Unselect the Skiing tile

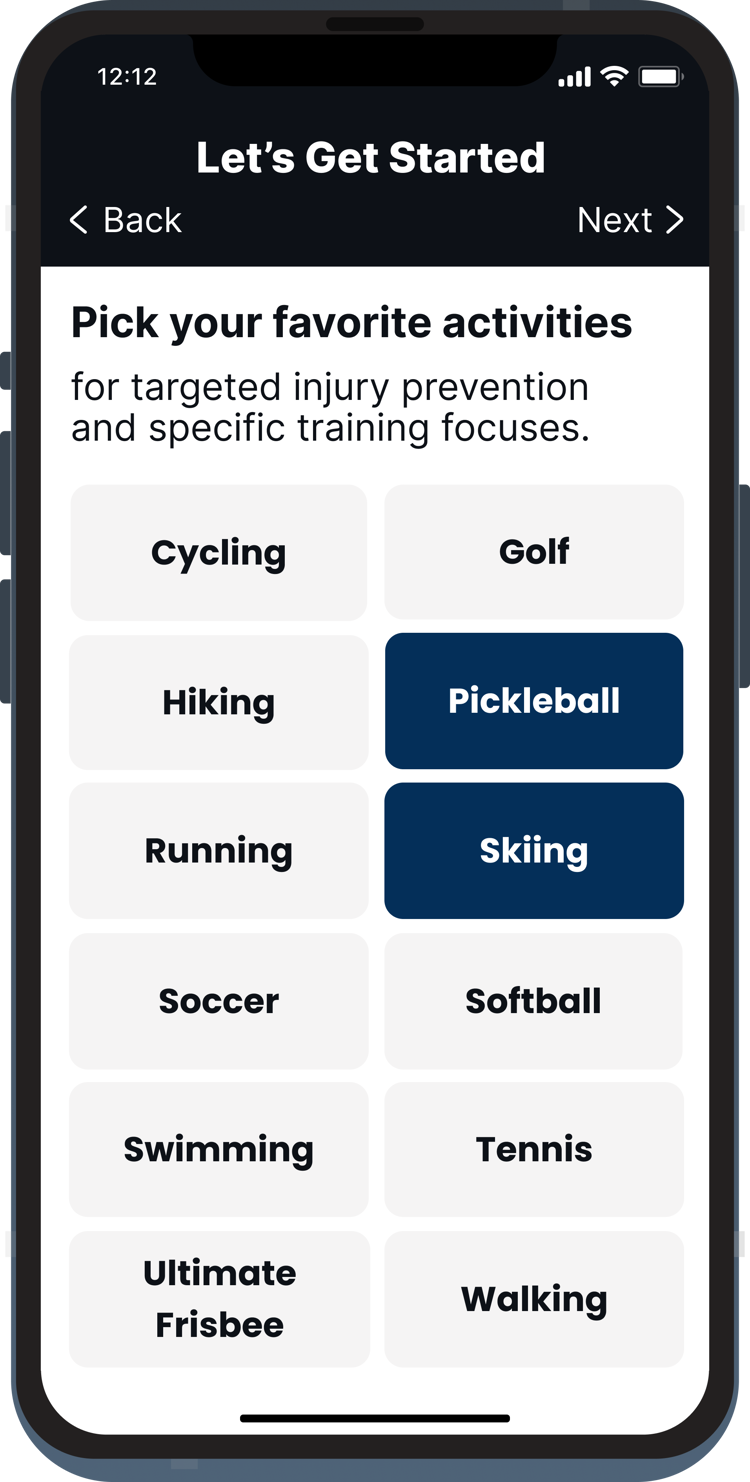pyautogui.click(x=534, y=851)
